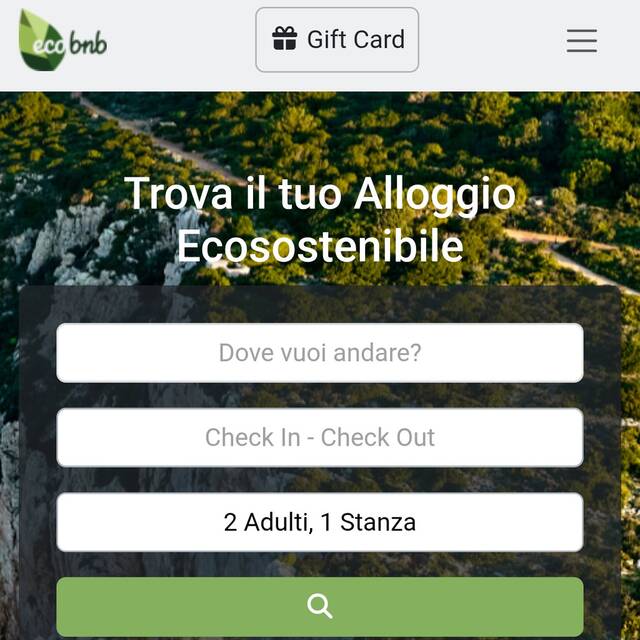Open the hamburger menu

[581, 40]
